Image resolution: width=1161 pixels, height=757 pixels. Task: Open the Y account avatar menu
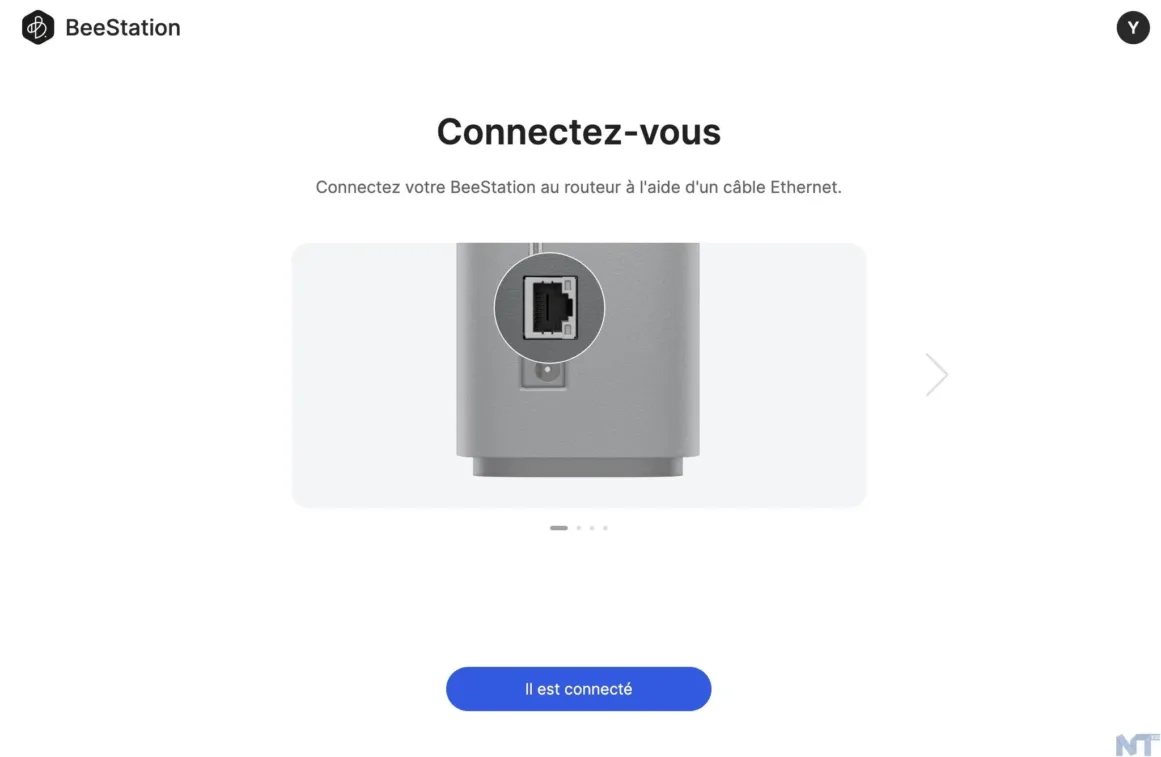pos(1133,27)
